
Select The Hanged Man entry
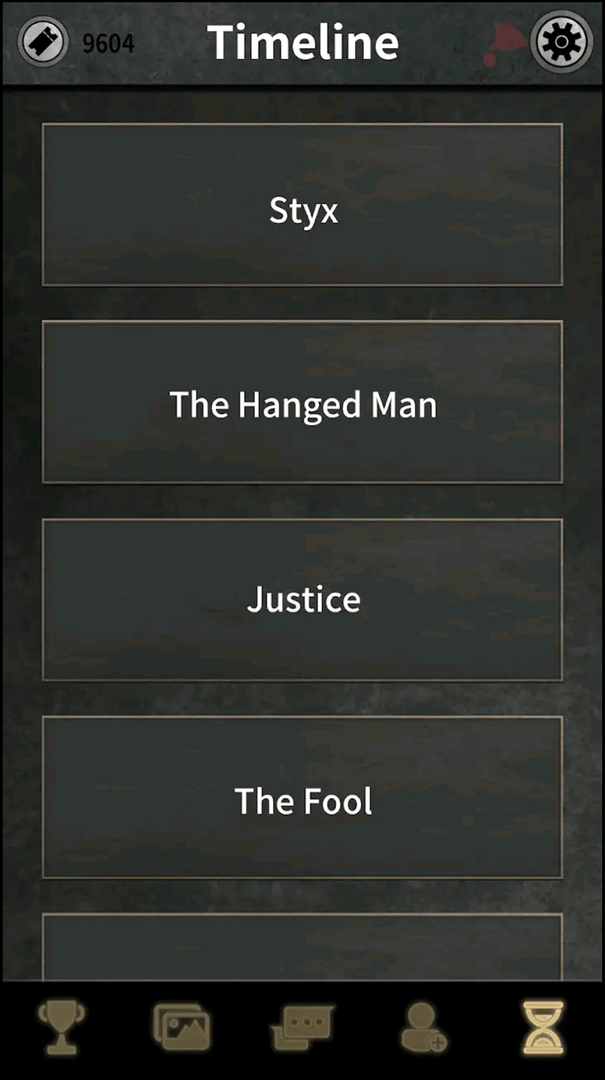pos(302,402)
